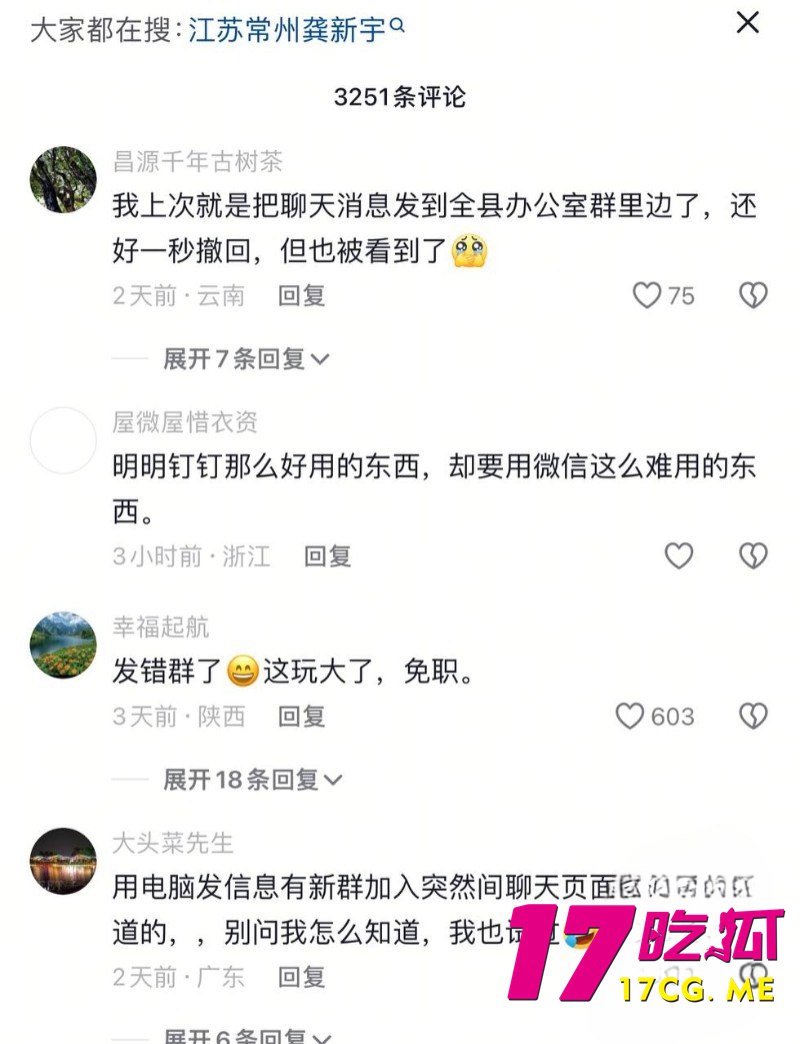Expand the 18 replies
The width and height of the screenshot is (800, 1044).
[x=252, y=779]
